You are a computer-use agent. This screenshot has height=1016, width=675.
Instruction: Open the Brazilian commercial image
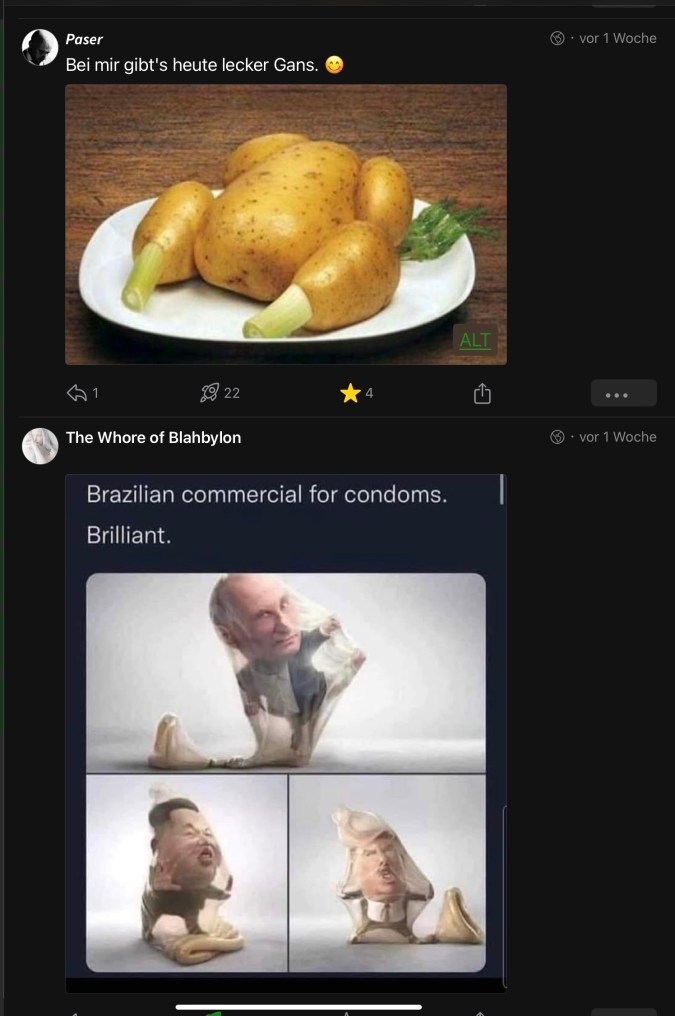pos(285,730)
